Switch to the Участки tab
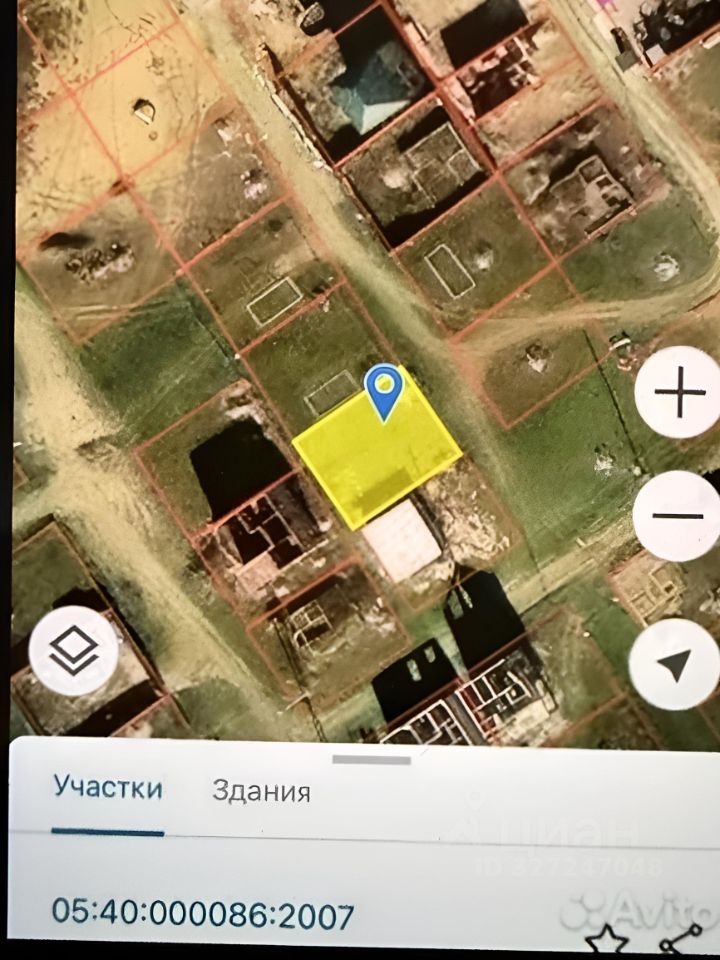 [108, 788]
